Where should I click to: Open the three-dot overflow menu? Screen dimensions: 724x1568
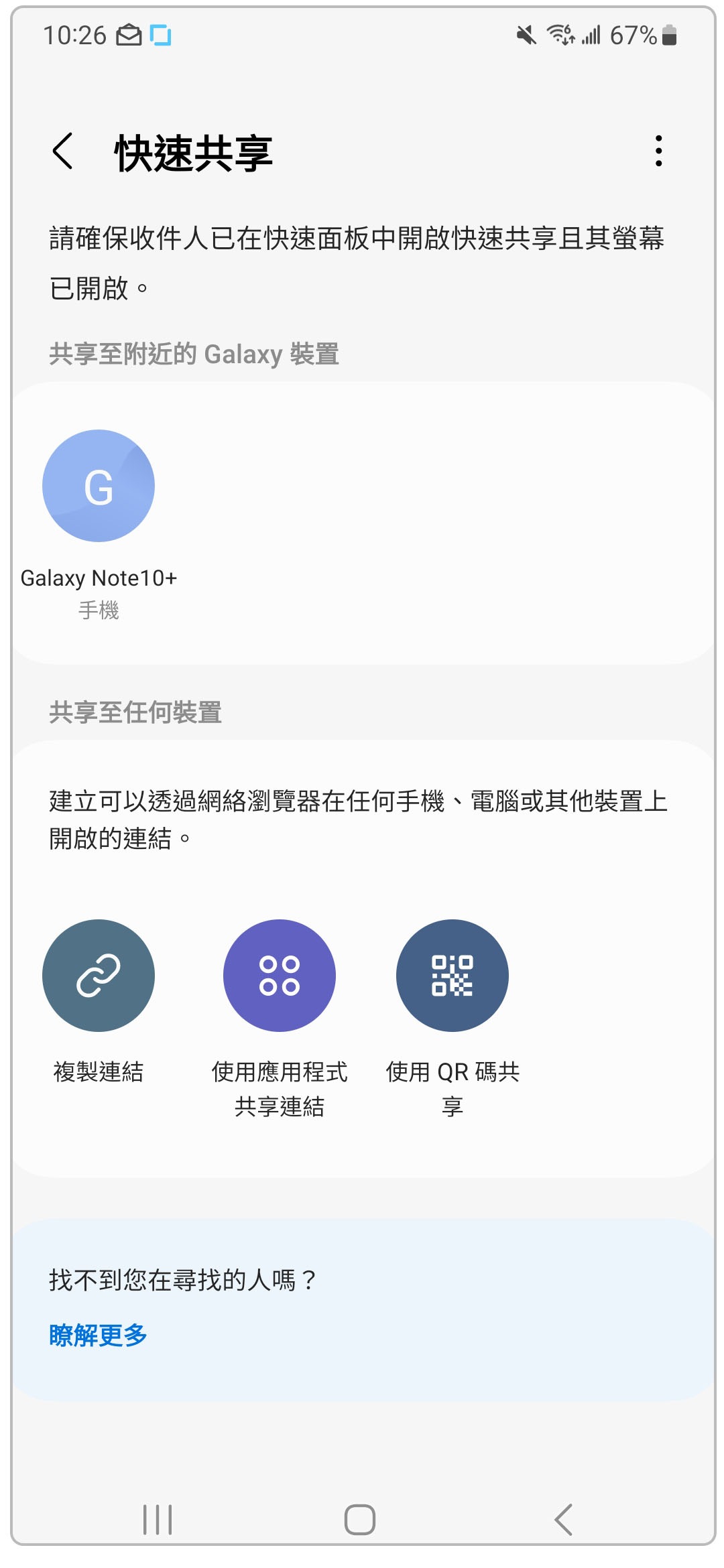[x=658, y=151]
